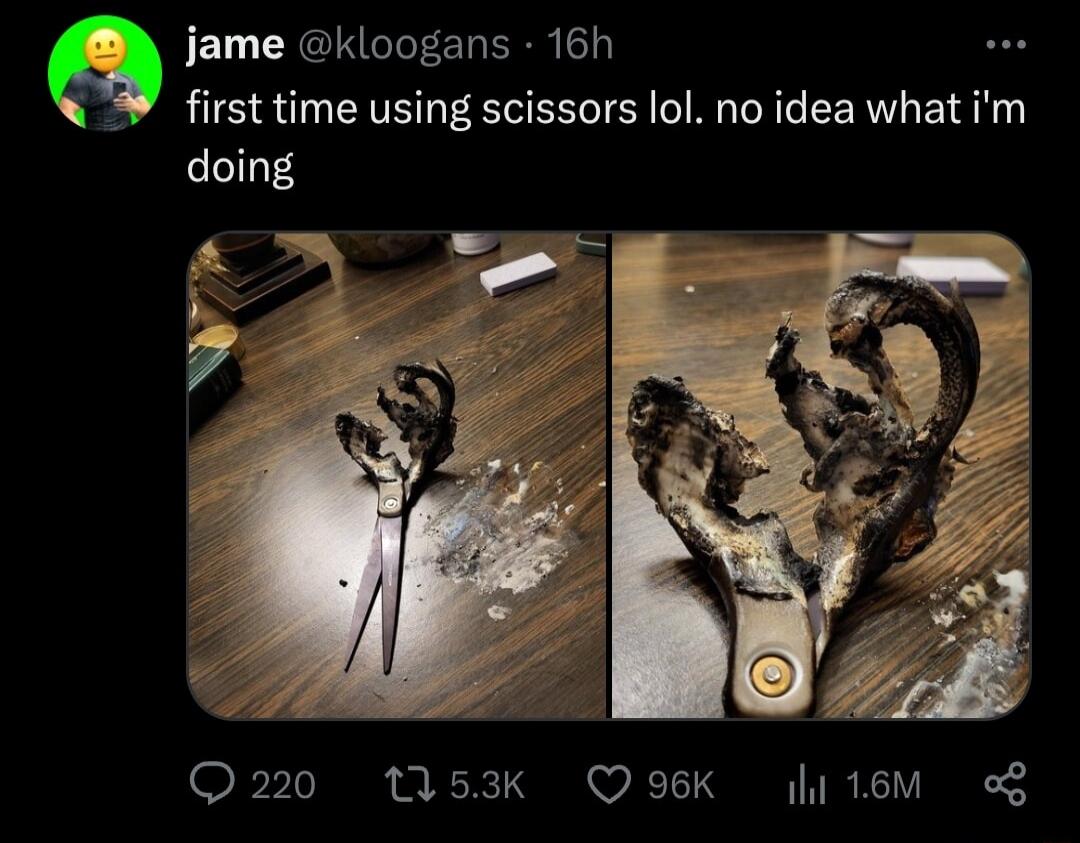Open jame's profile picture
This screenshot has width=1080, height=843.
[104, 73]
